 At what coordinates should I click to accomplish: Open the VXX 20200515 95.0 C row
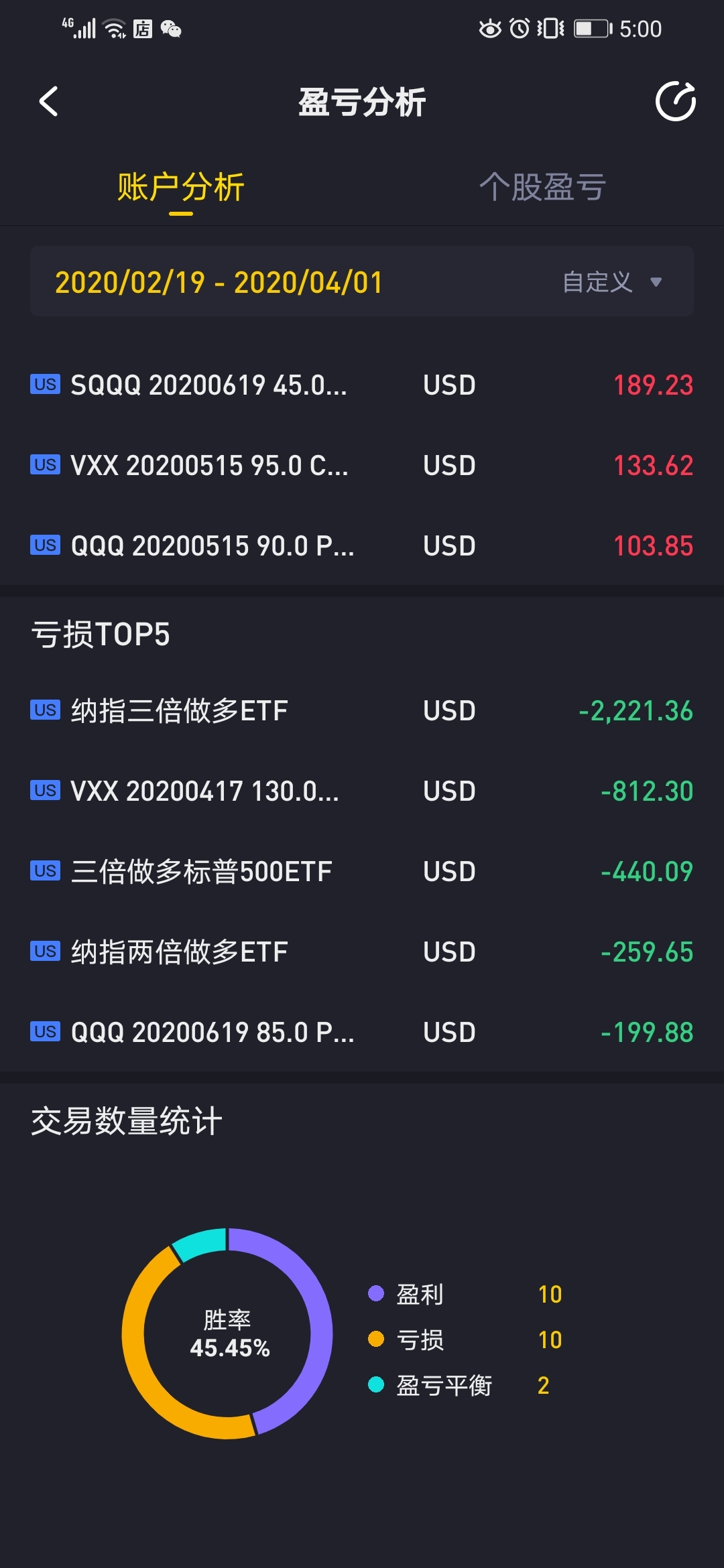pyautogui.click(x=362, y=465)
